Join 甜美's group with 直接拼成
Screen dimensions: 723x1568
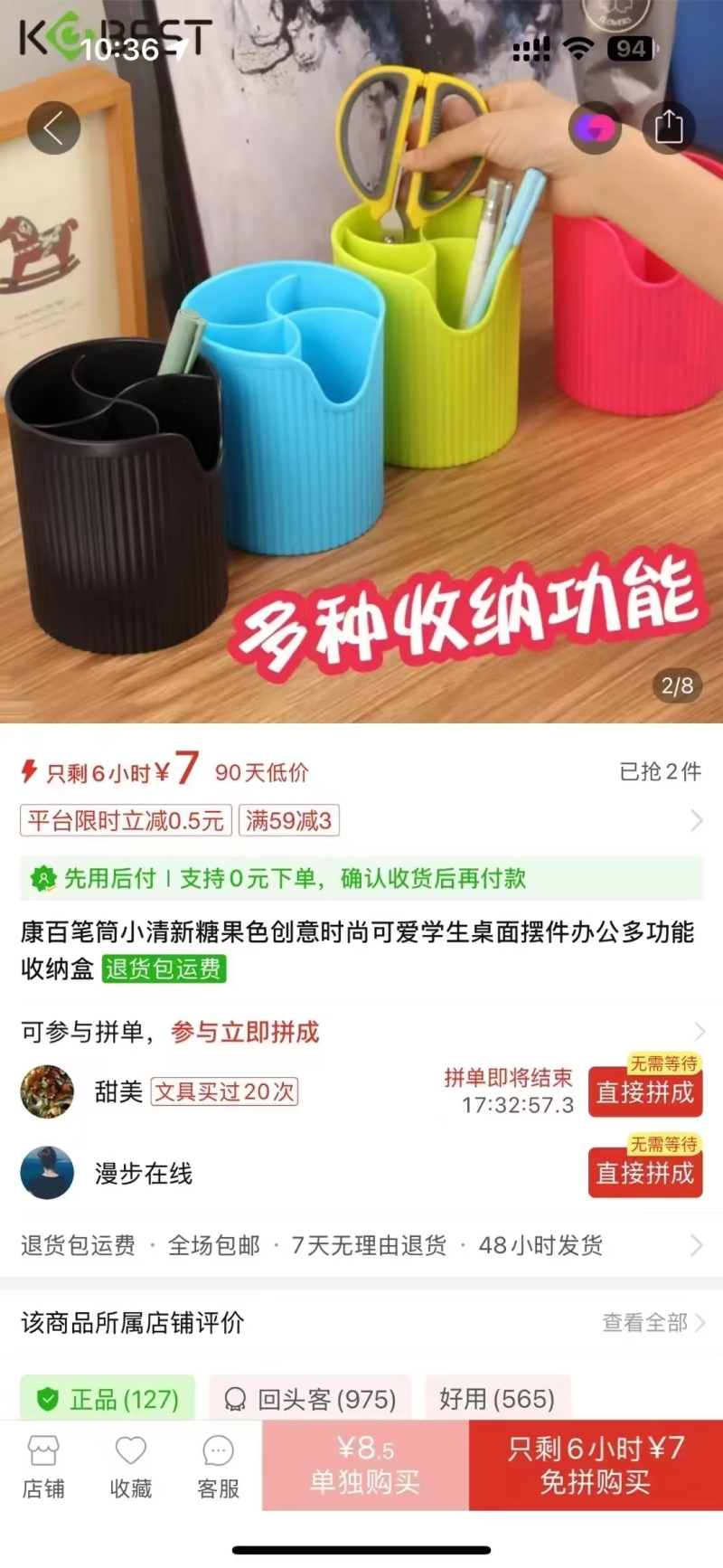[645, 1092]
